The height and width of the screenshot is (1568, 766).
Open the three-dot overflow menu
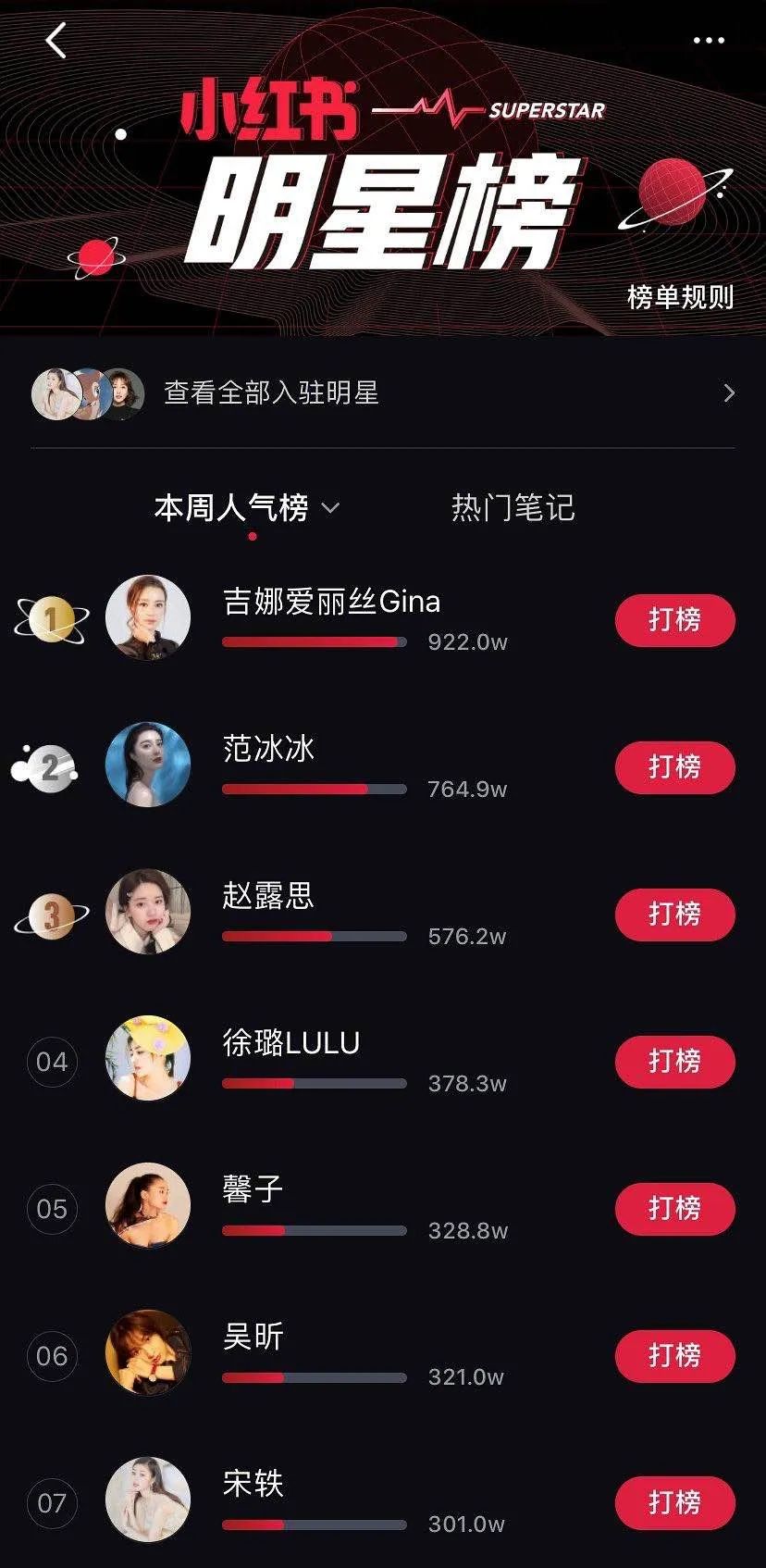point(709,41)
